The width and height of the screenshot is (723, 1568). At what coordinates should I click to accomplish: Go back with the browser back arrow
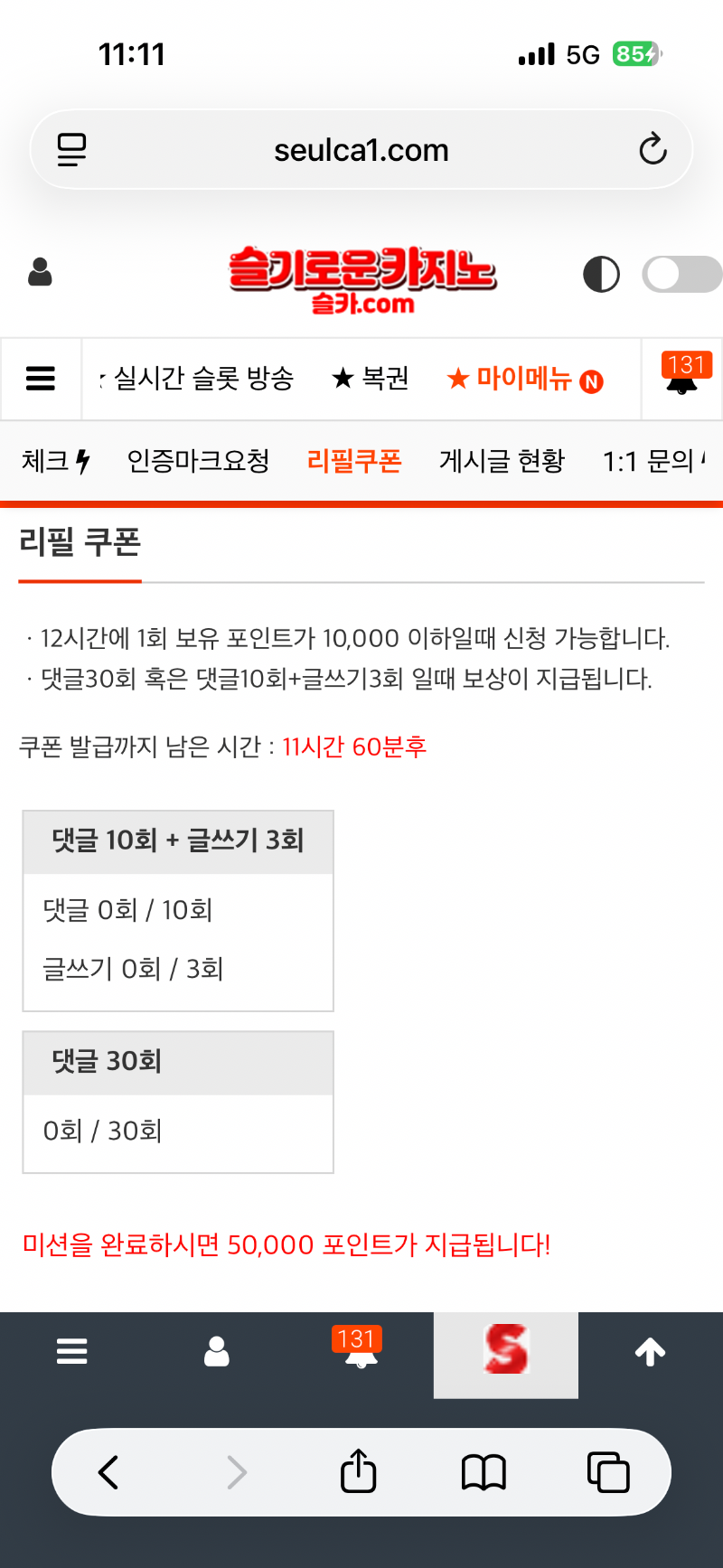(x=108, y=1471)
